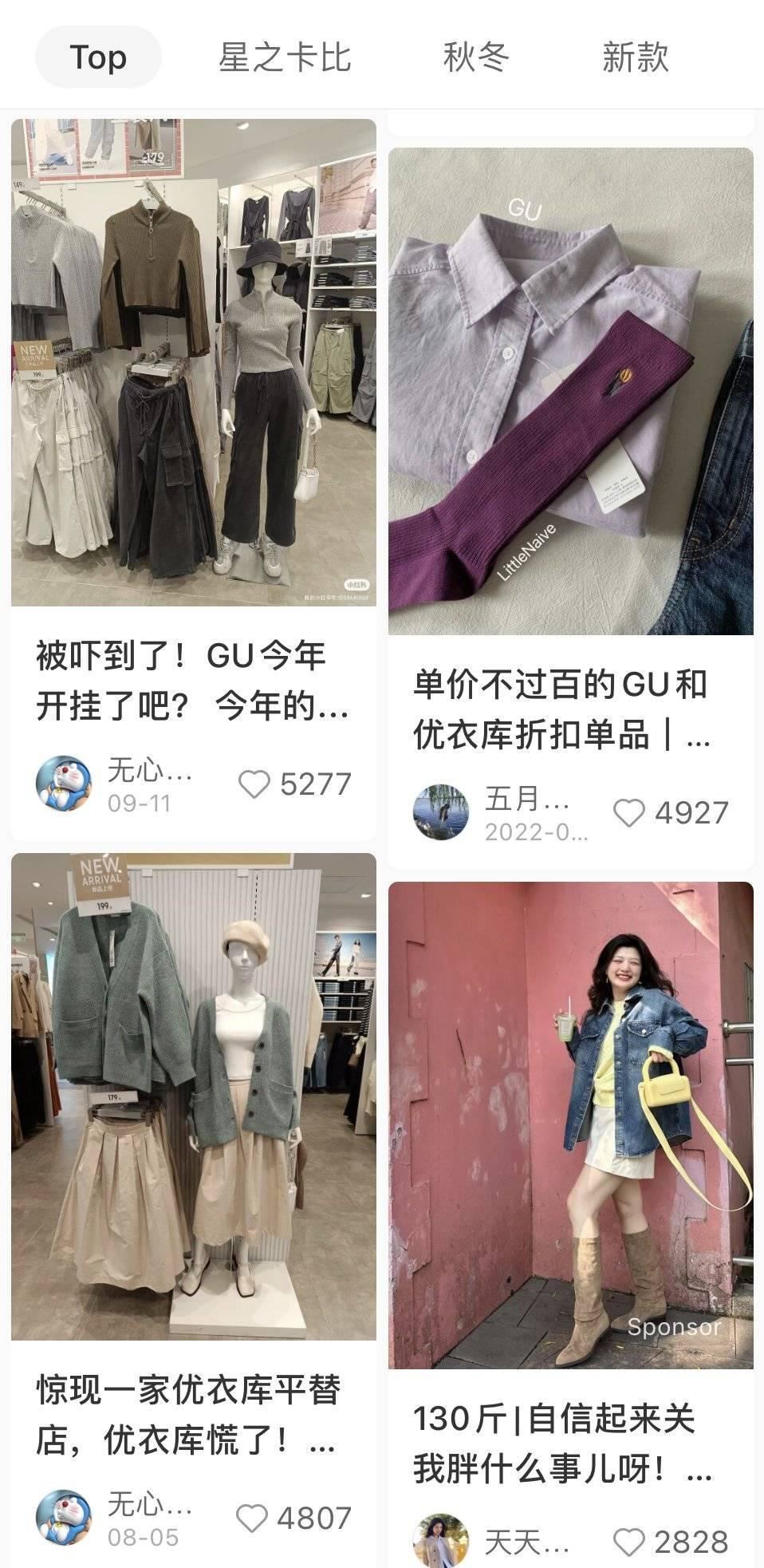764x1568 pixels.
Task: Open 无心's Doraemon avatar
Action: click(64, 782)
